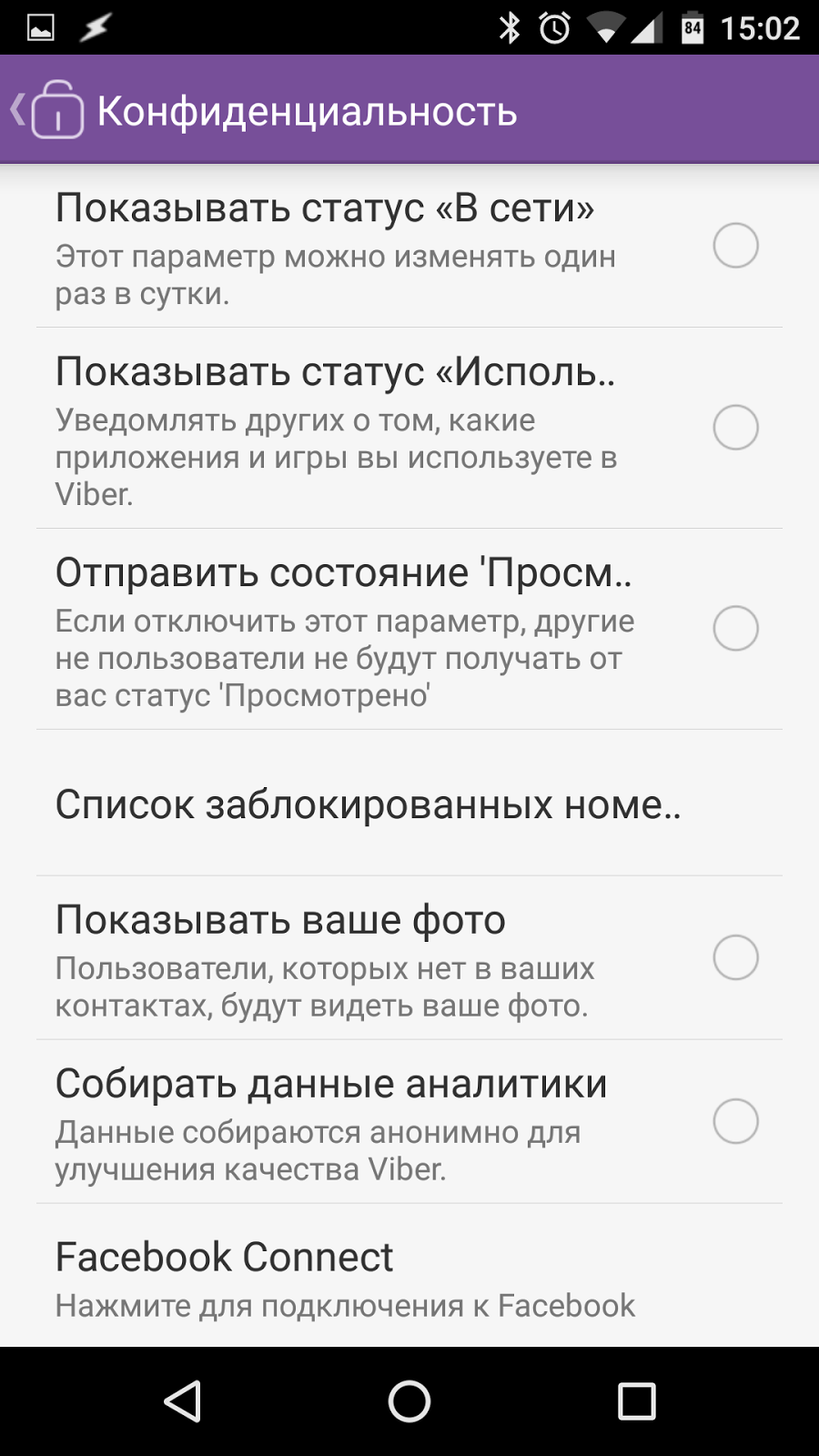Toggle Показывать статус «Исполь..» option
819x1456 pixels.
click(735, 428)
